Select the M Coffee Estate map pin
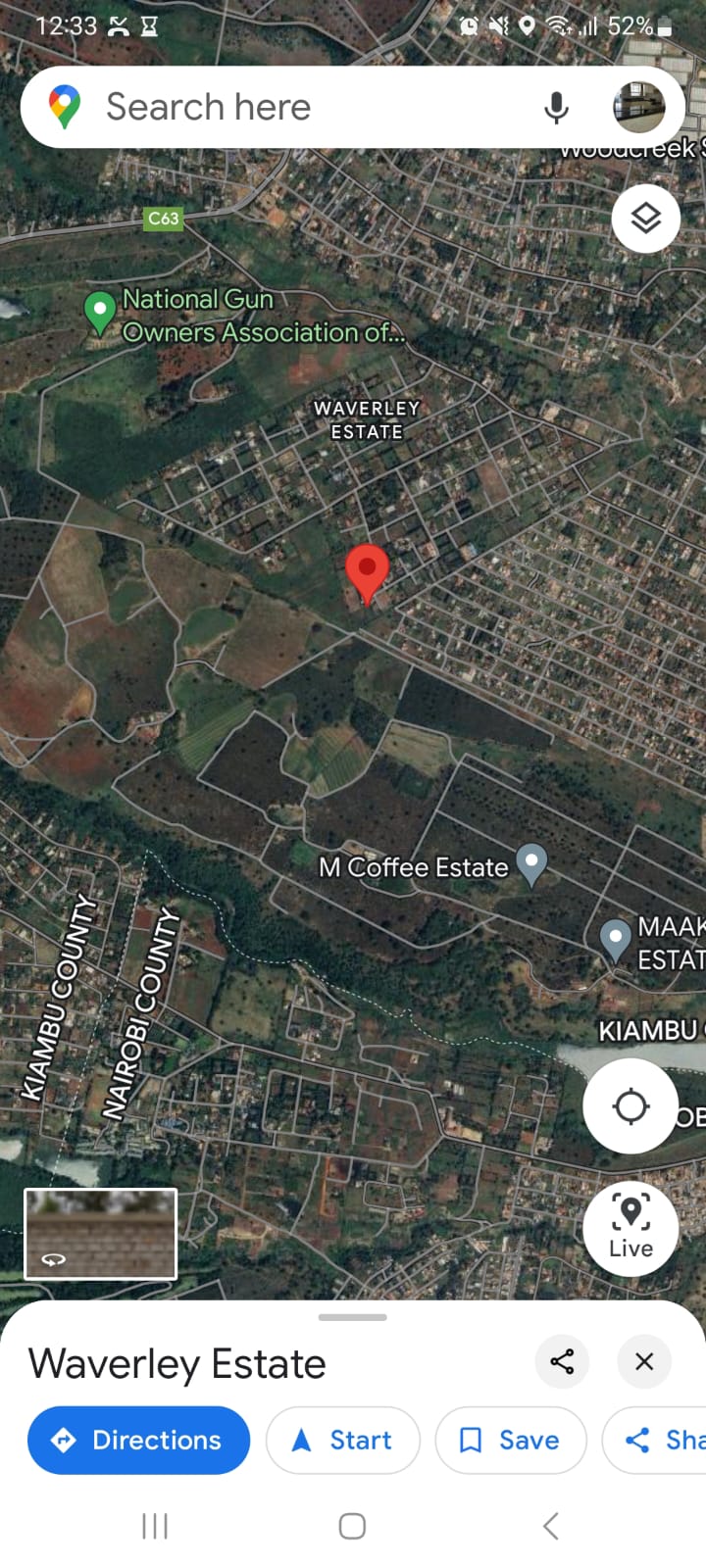 pyautogui.click(x=531, y=864)
